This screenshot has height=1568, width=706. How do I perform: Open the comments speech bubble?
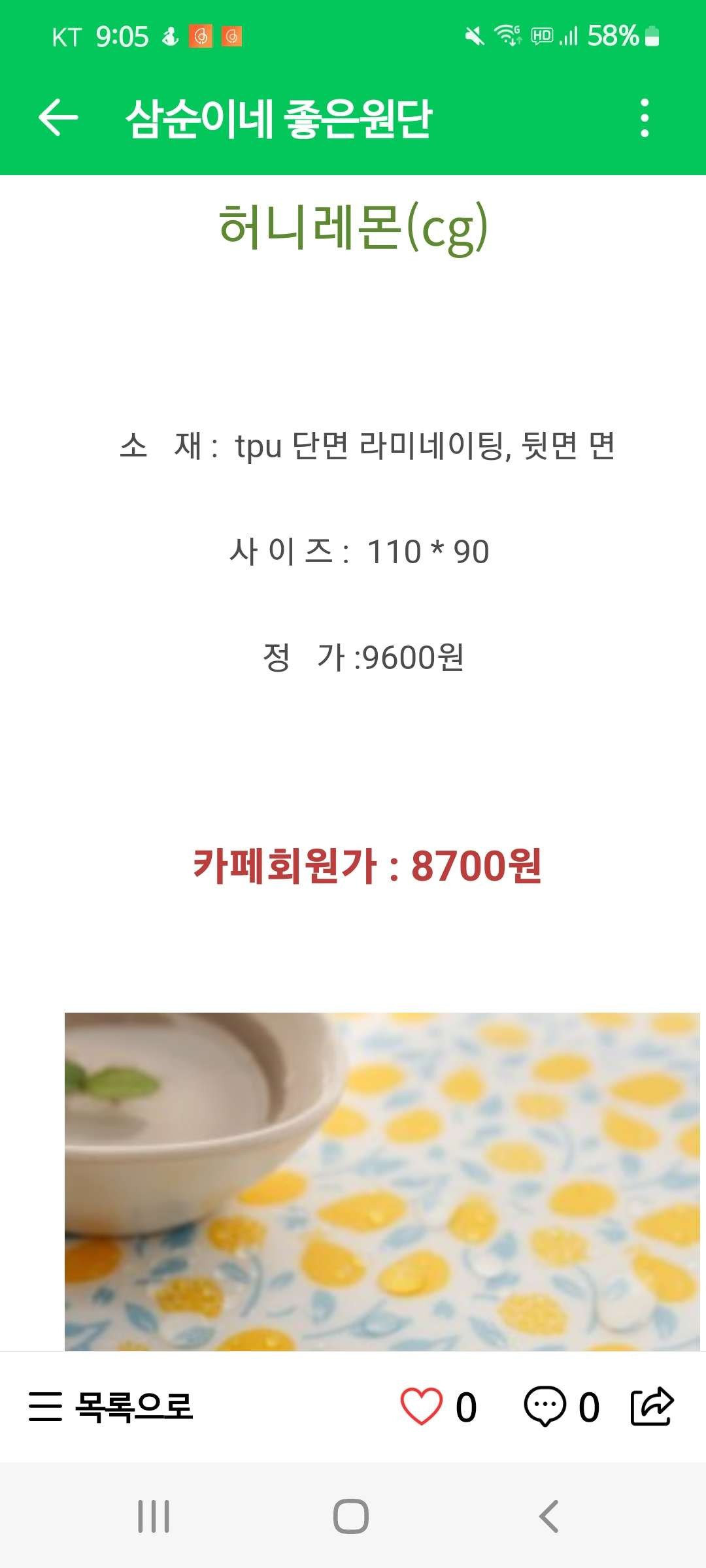click(545, 1406)
